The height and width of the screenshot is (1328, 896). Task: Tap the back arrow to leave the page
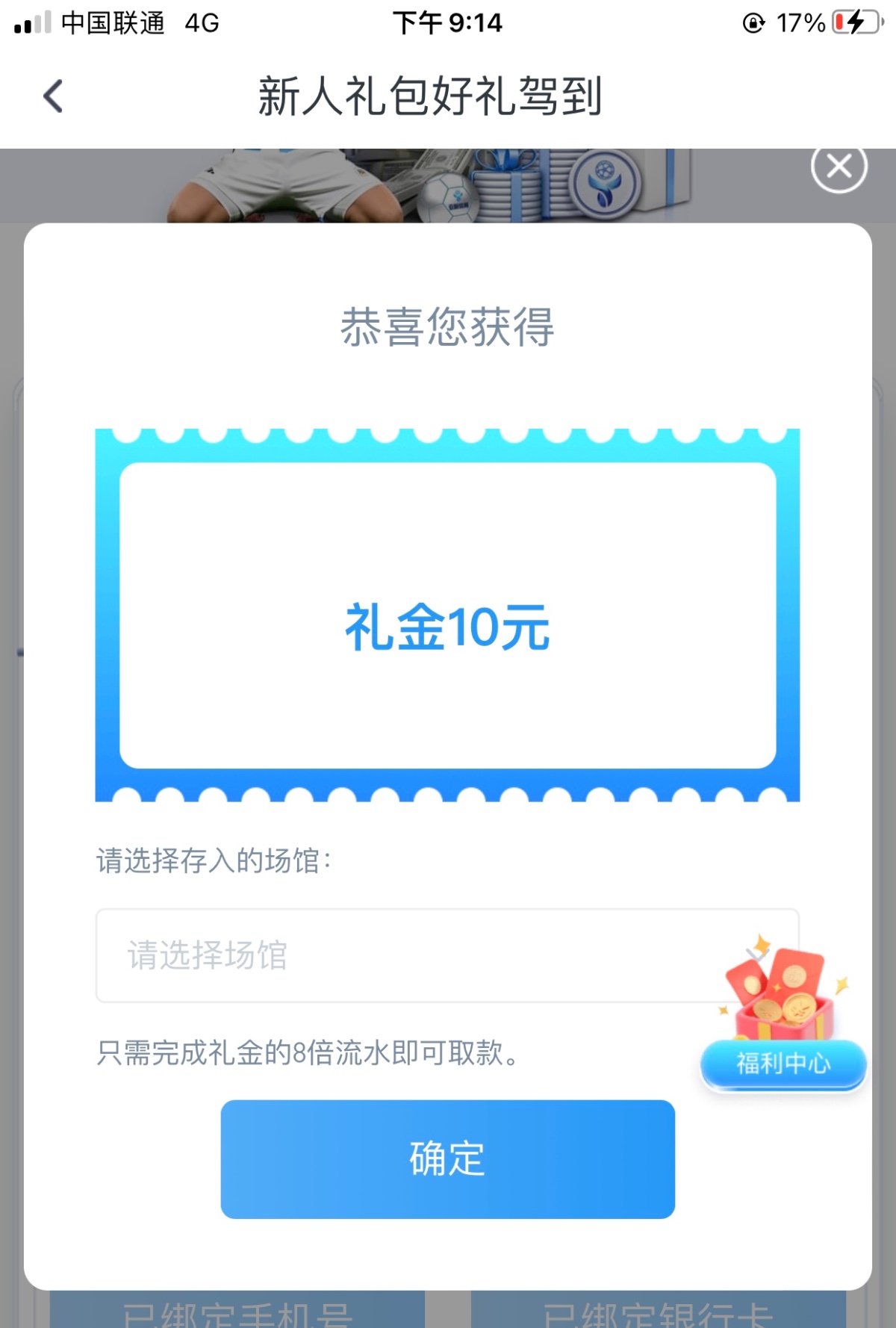[x=51, y=96]
